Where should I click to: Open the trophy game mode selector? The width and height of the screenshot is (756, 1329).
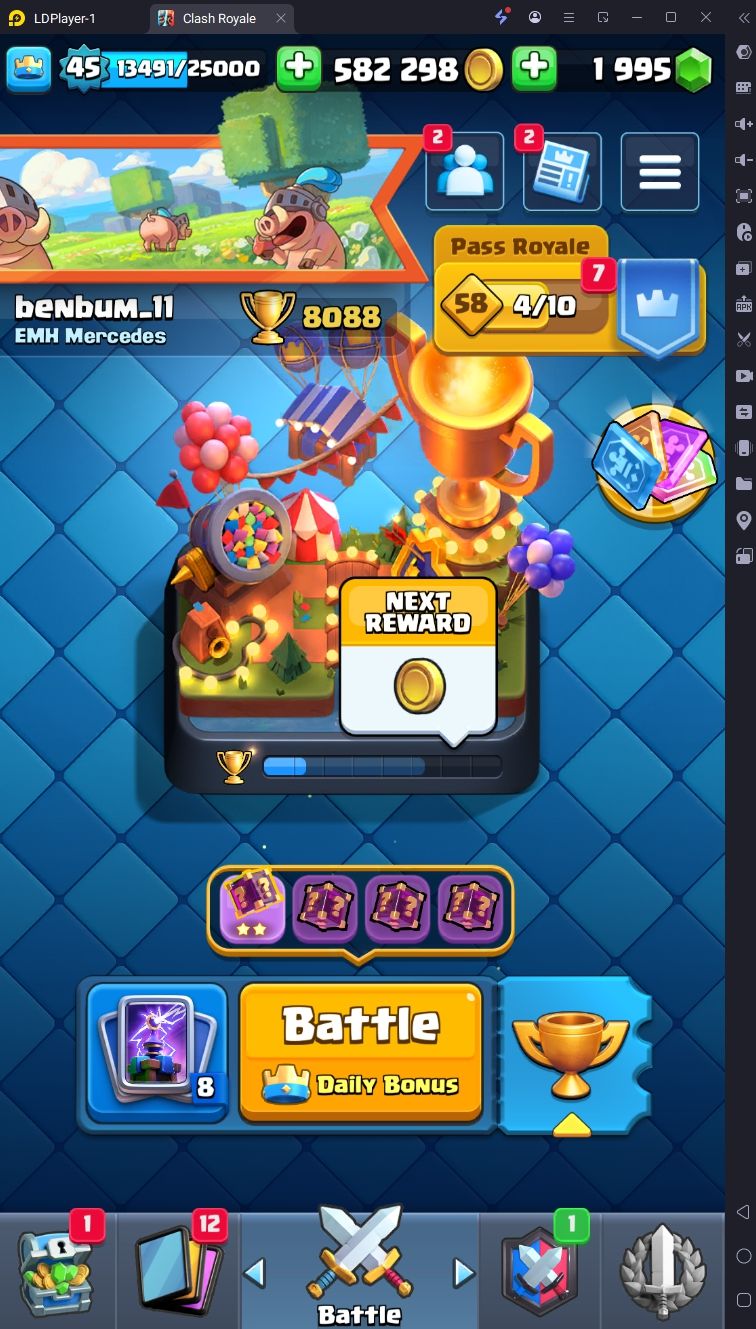pyautogui.click(x=570, y=1055)
